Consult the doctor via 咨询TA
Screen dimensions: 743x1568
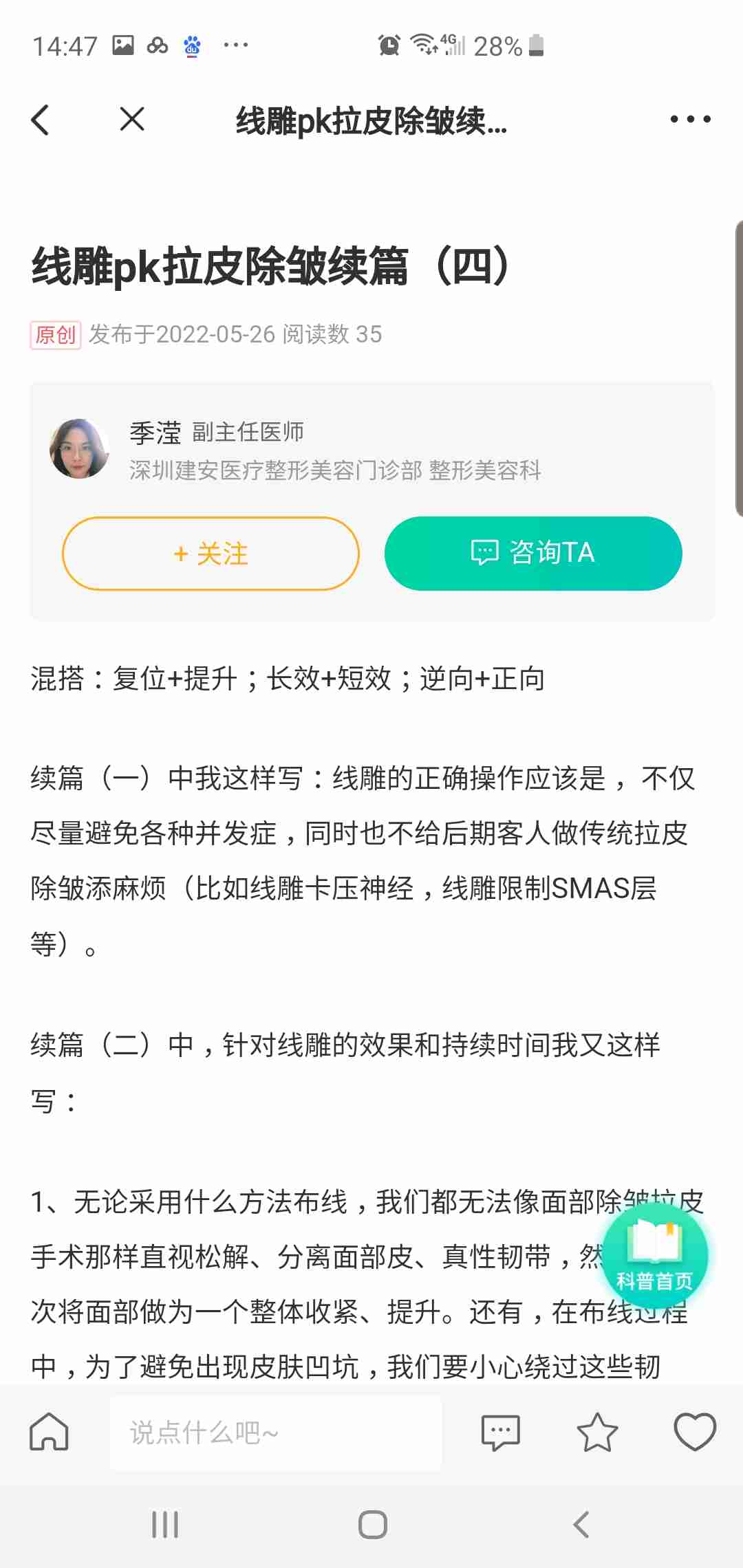(x=533, y=554)
